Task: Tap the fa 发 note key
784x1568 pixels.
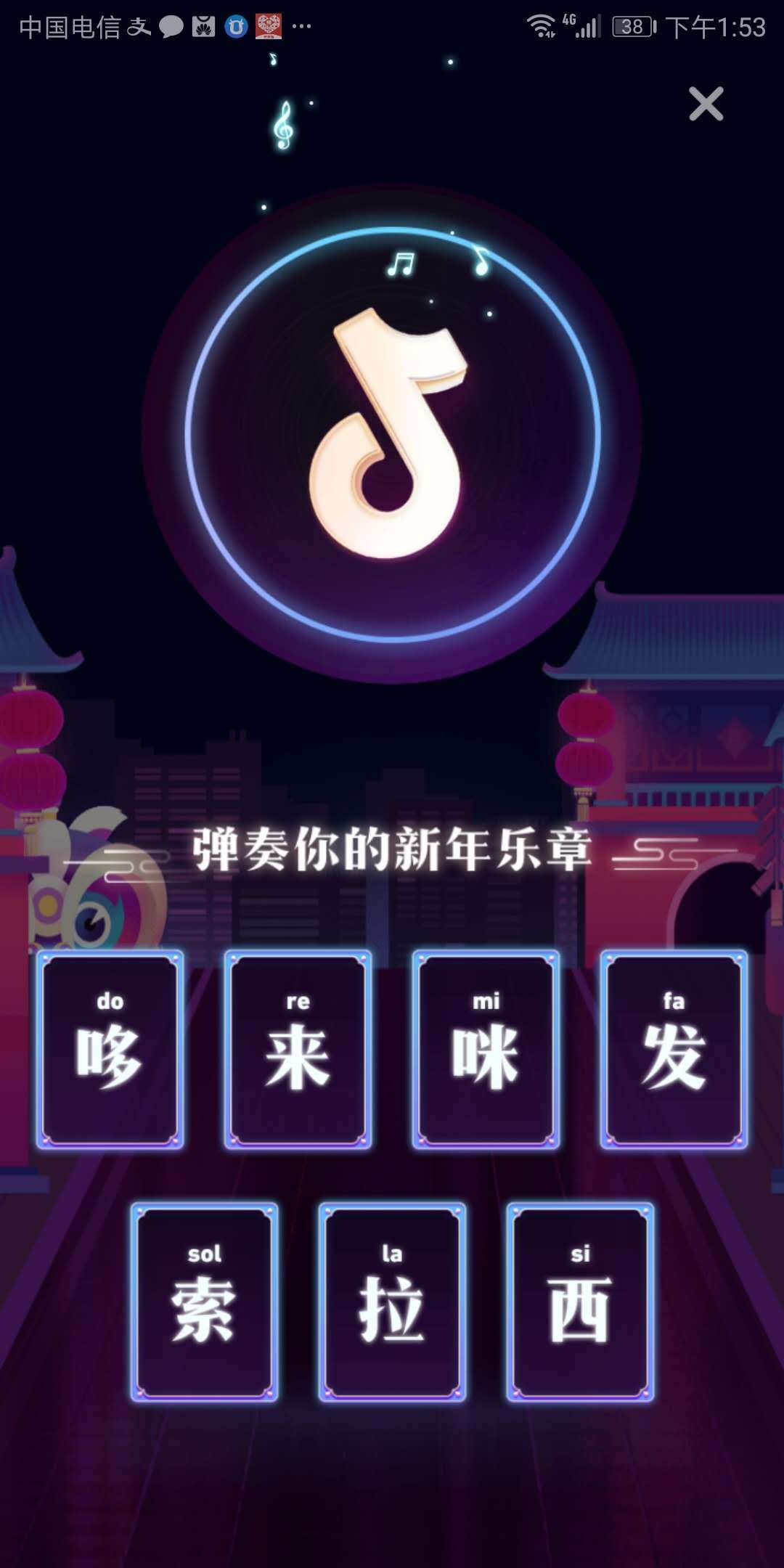Action: [674, 1050]
